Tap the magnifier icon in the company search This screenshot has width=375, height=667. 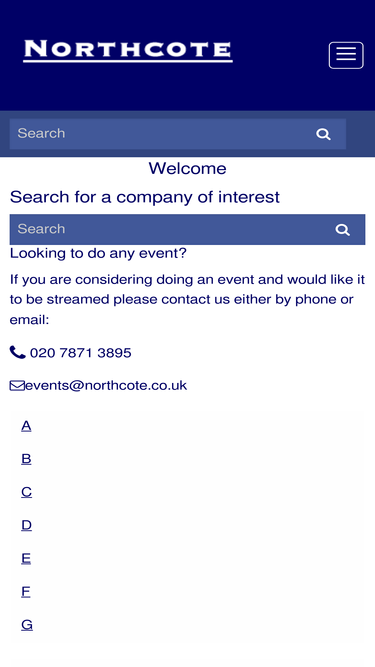(342, 230)
